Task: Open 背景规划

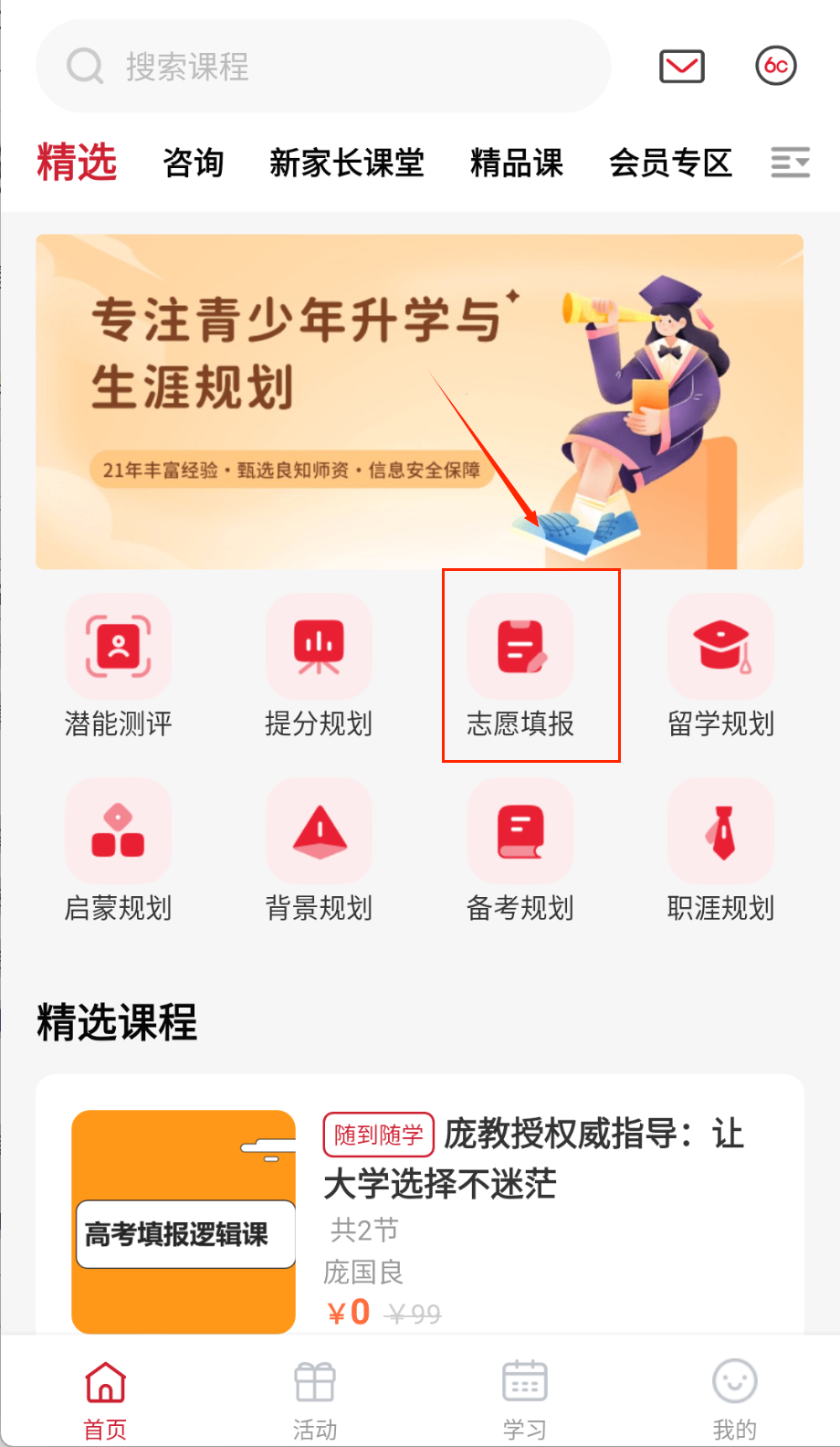Action: pos(319,850)
